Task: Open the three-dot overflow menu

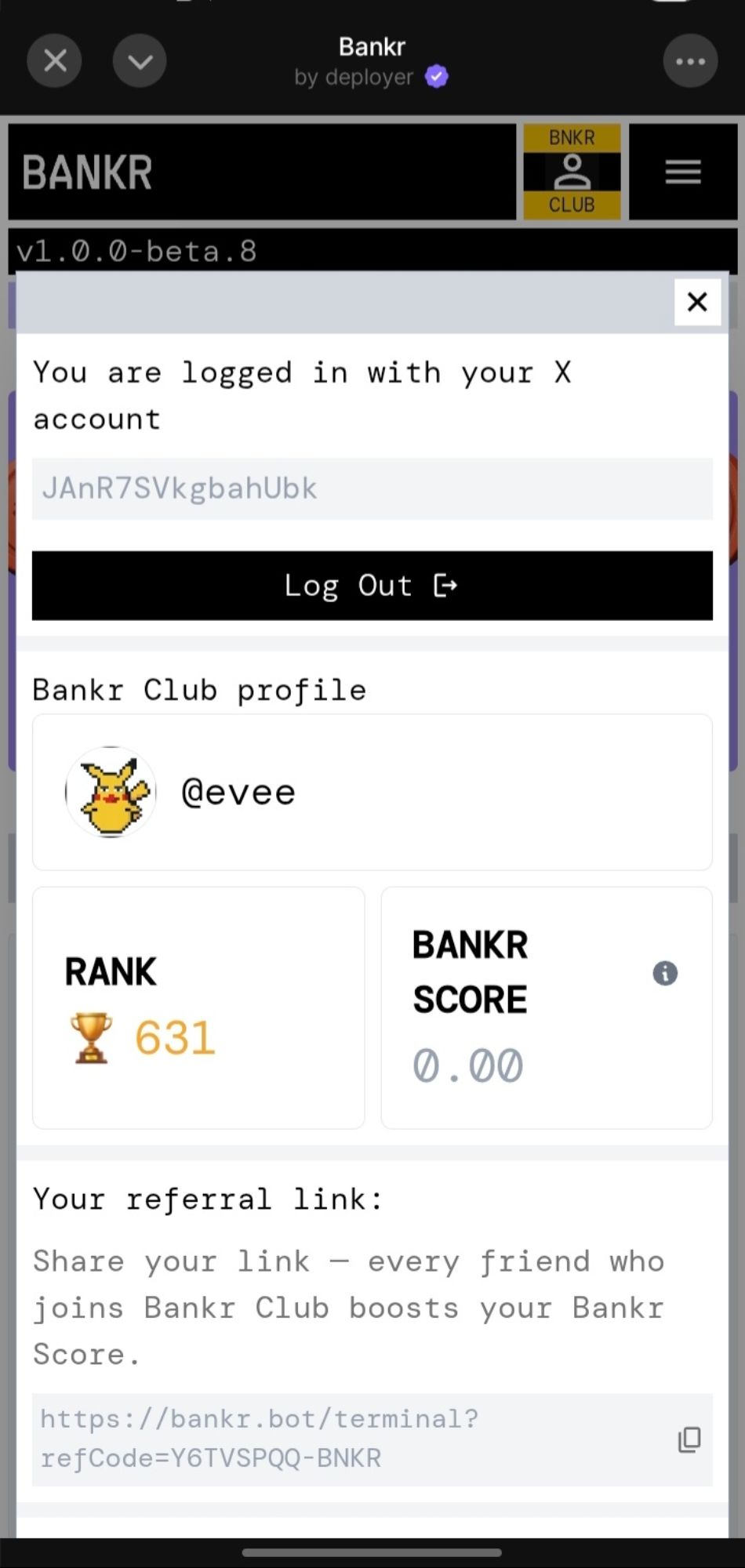Action: click(690, 60)
